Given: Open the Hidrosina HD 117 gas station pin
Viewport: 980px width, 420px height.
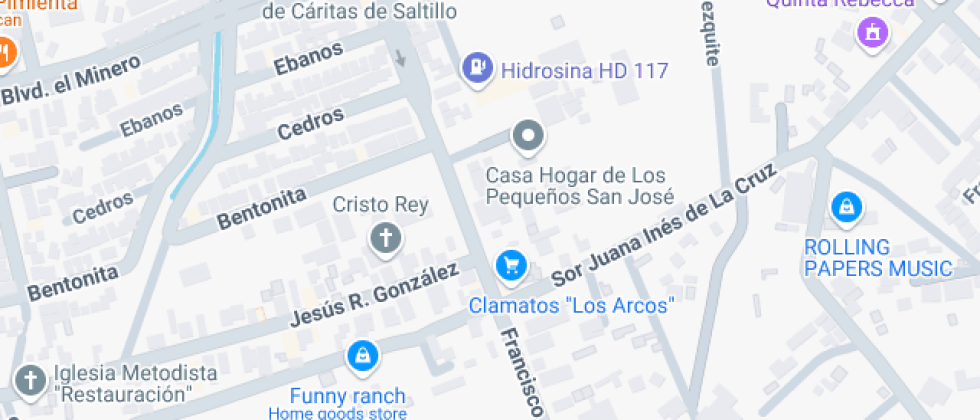Looking at the screenshot, I should 477,68.
